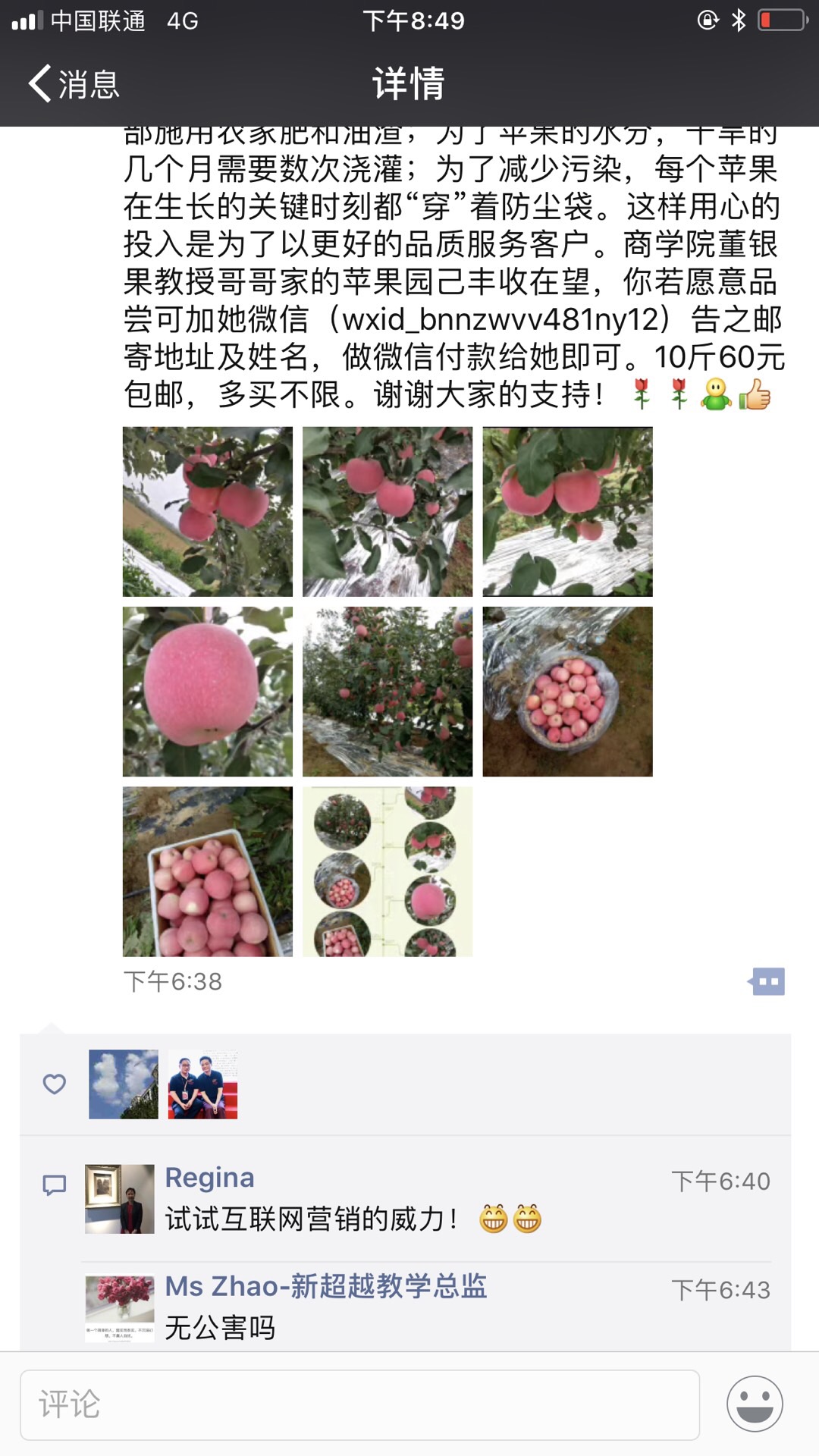Open the first apple photo in the grid
Viewport: 819px width, 1456px height.
tap(207, 511)
